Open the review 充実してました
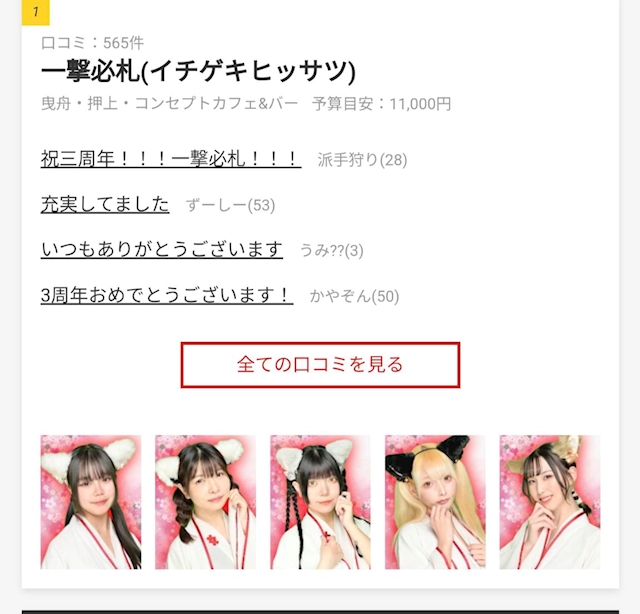 (105, 204)
